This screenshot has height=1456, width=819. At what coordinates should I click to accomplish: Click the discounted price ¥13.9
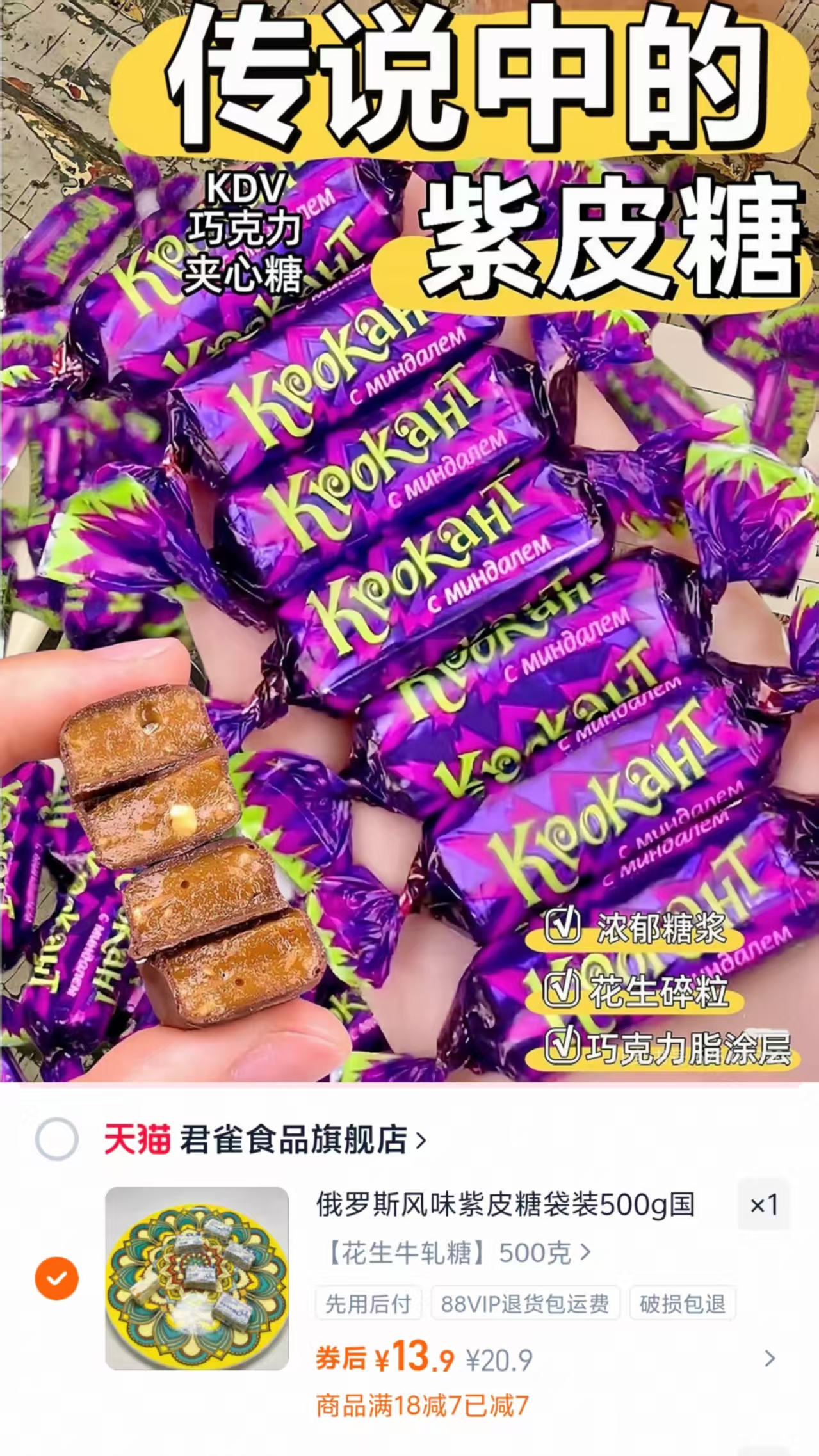(412, 1357)
